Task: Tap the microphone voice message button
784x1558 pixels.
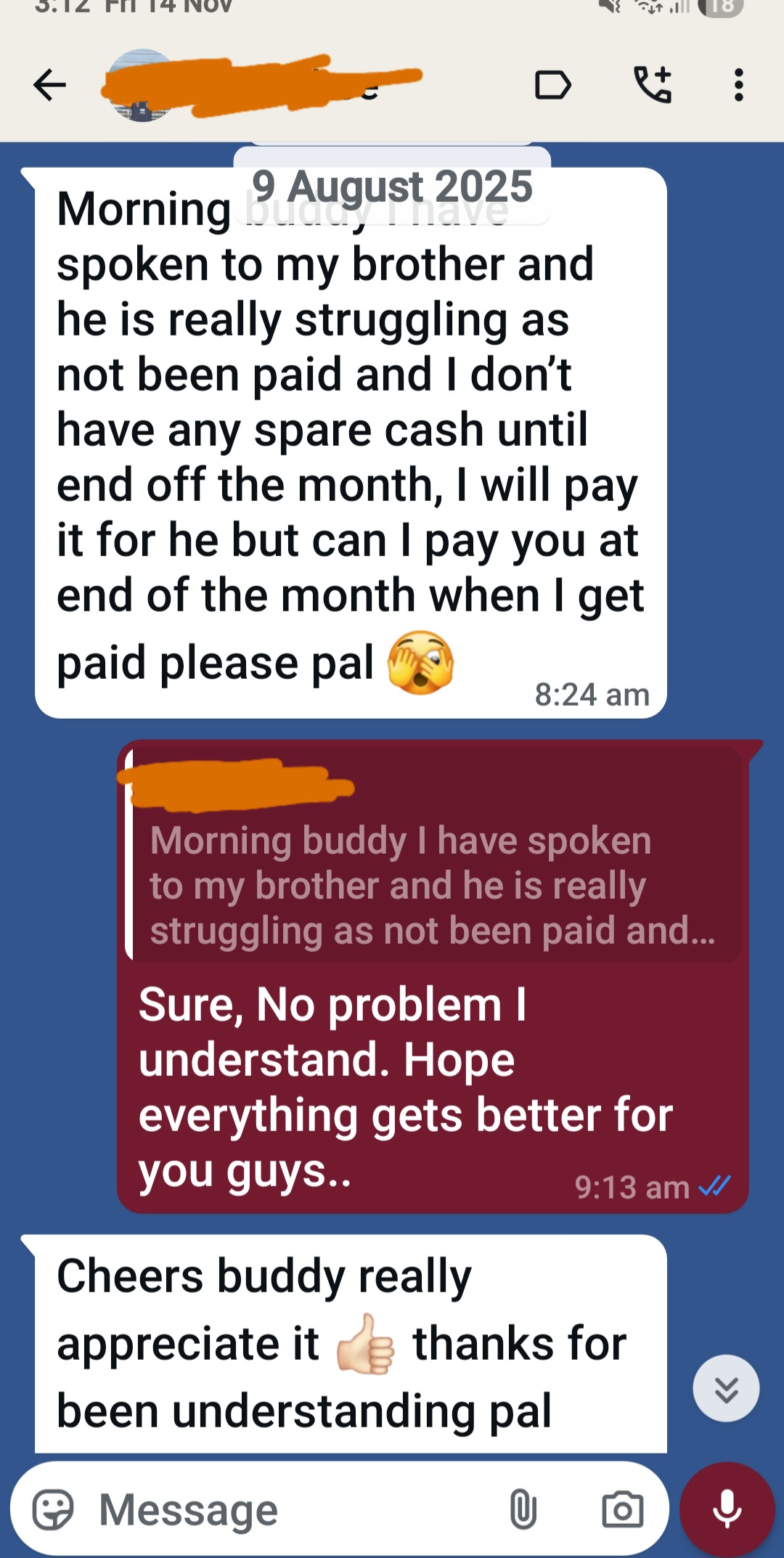Action: [x=727, y=1510]
